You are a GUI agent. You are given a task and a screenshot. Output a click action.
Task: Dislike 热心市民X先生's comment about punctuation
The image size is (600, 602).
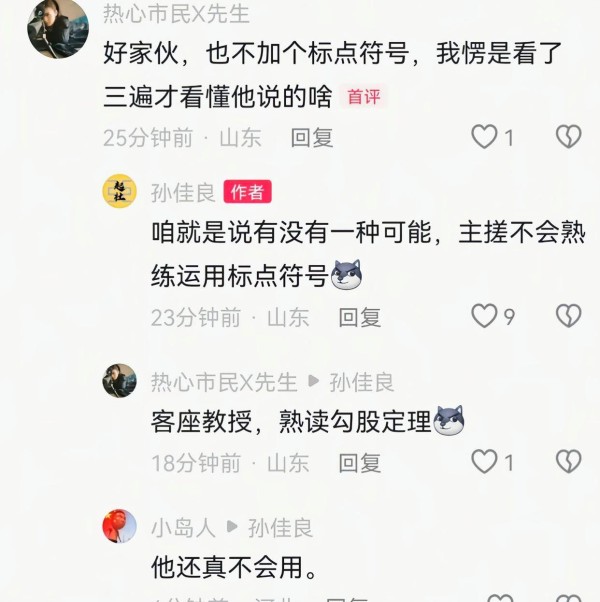(568, 137)
